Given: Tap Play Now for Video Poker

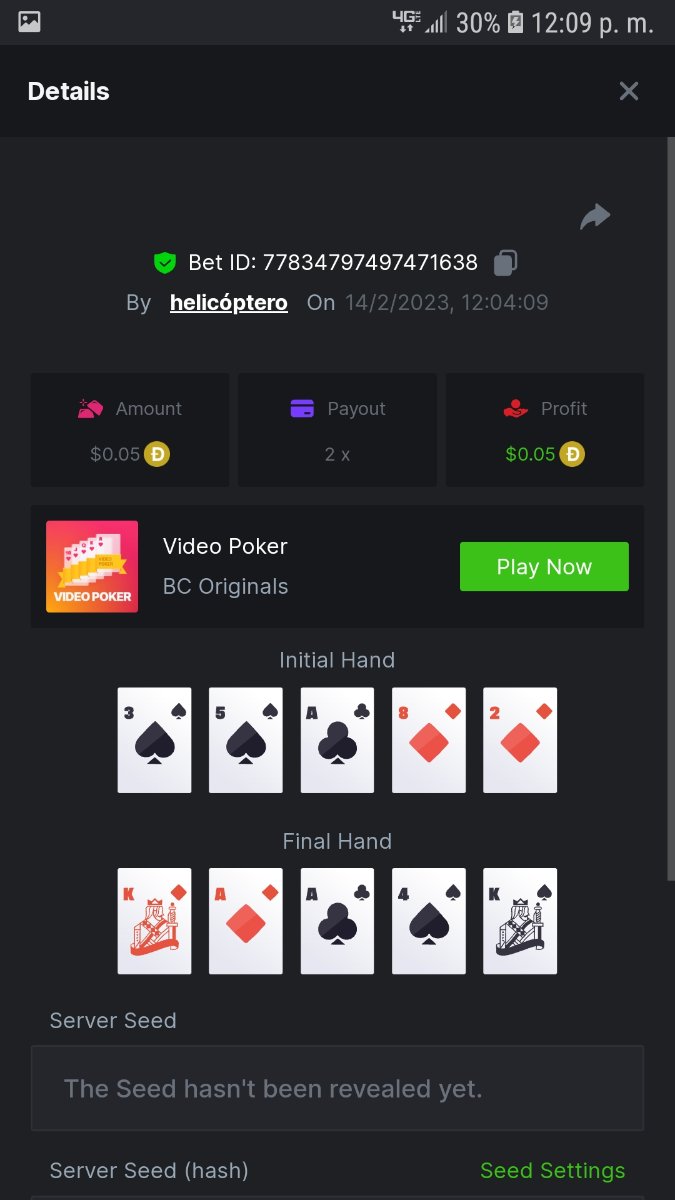Looking at the screenshot, I should tap(544, 567).
